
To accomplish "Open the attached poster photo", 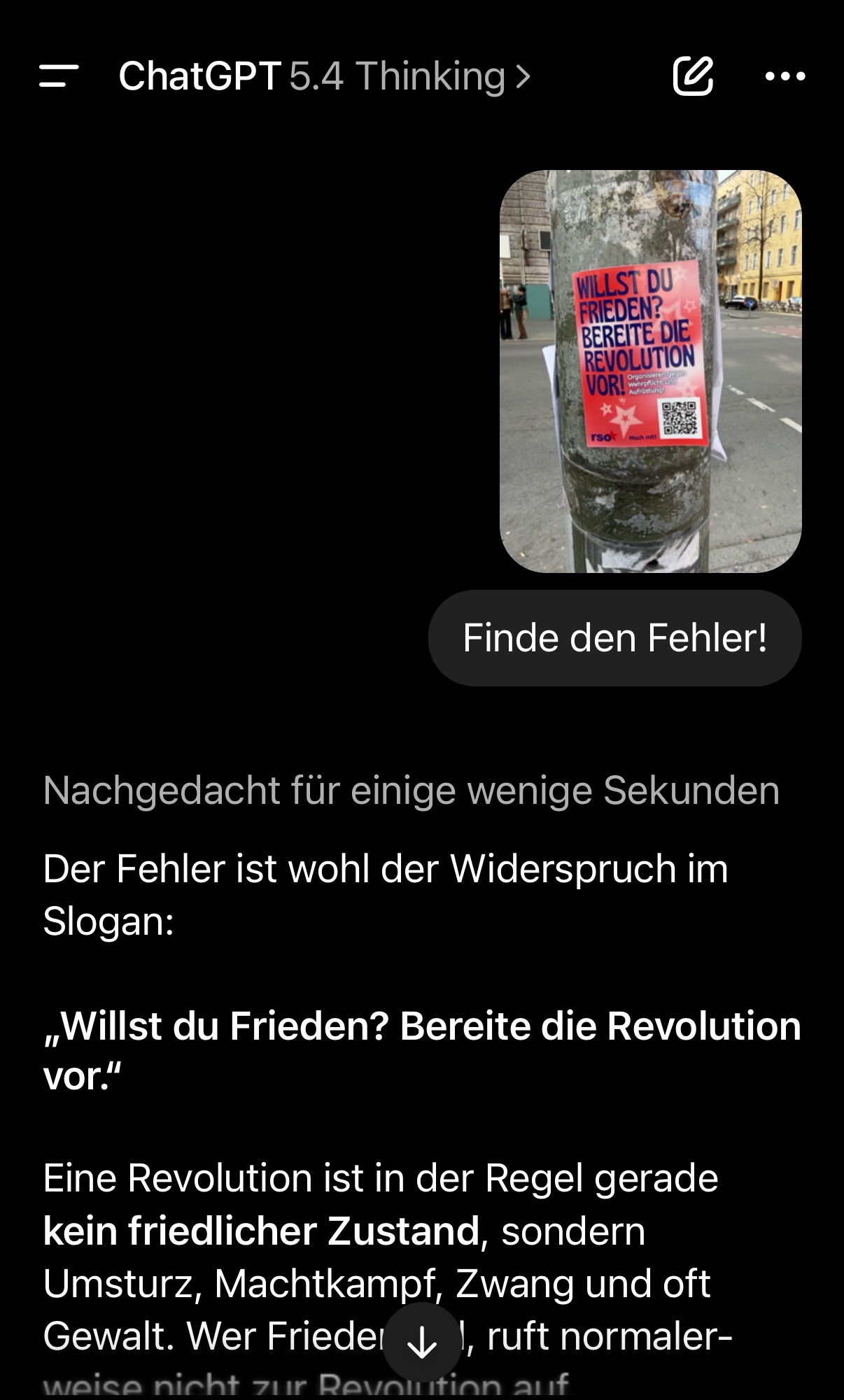I will [650, 371].
